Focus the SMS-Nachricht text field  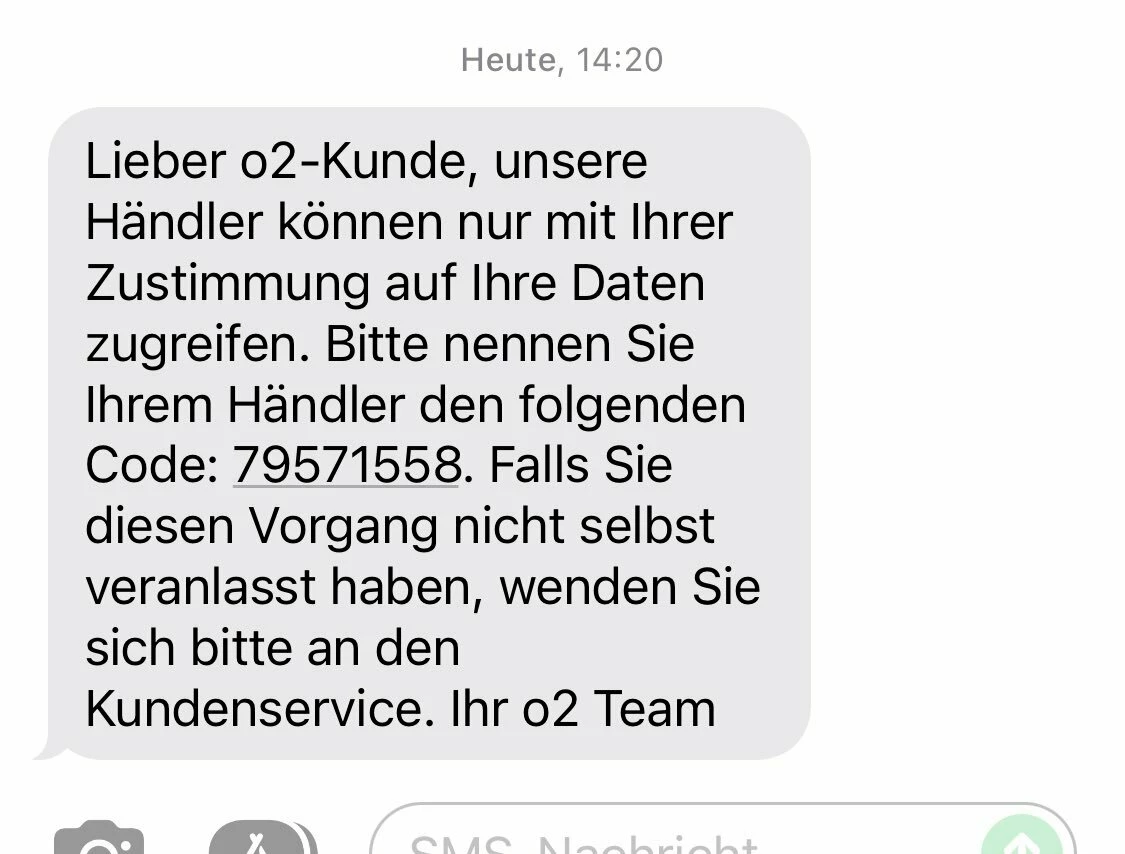(660, 838)
